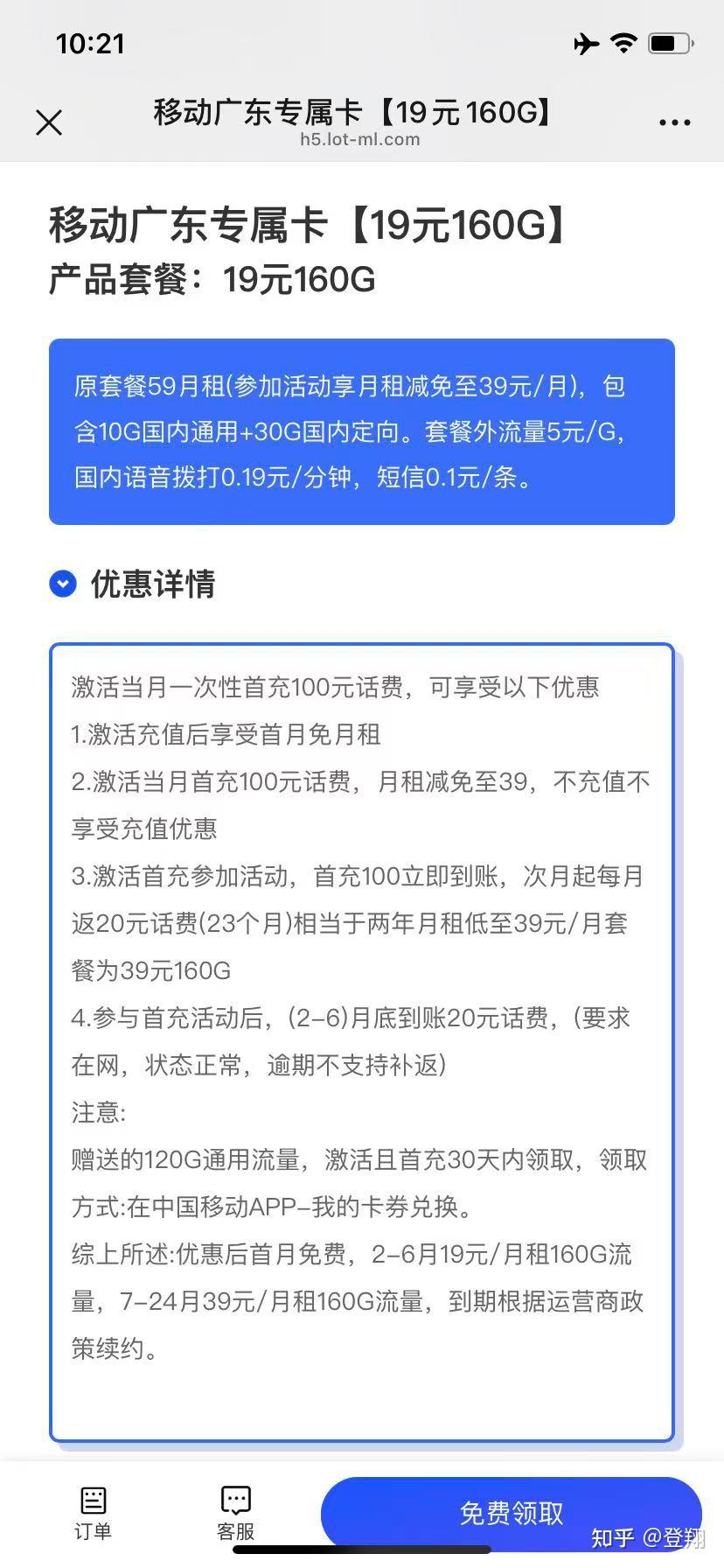
Task: Tap the 优惠详情 section heading
Action: (153, 584)
